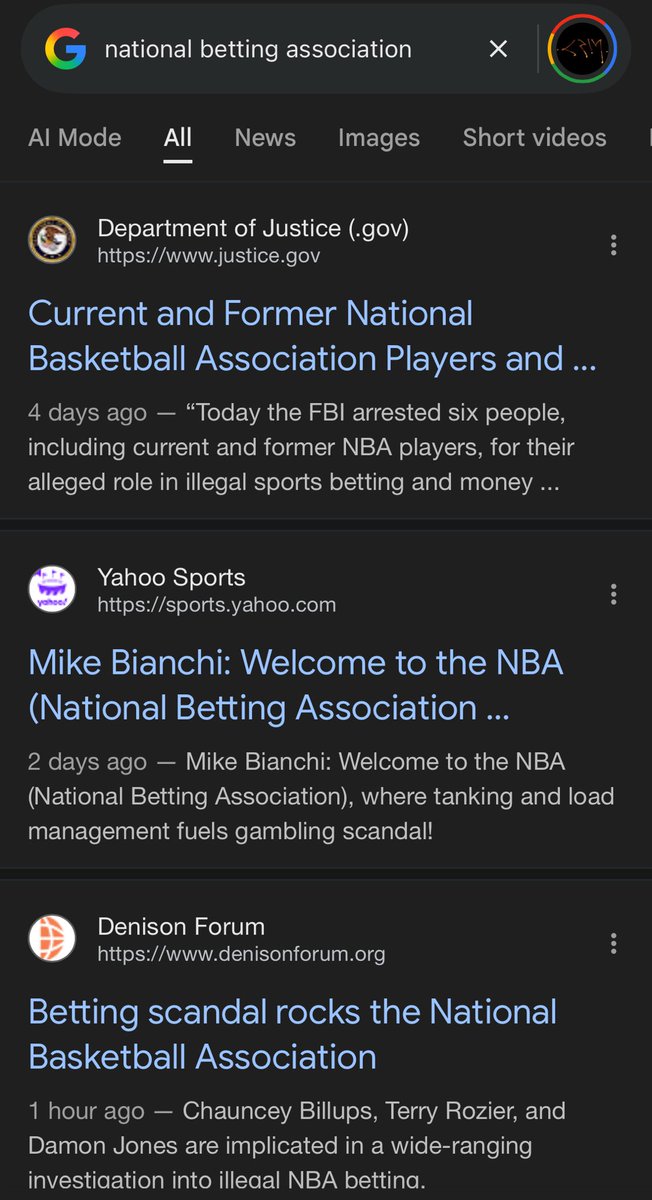Switch to the News tab
Image resolution: width=652 pixels, height=1200 pixels.
tap(265, 138)
